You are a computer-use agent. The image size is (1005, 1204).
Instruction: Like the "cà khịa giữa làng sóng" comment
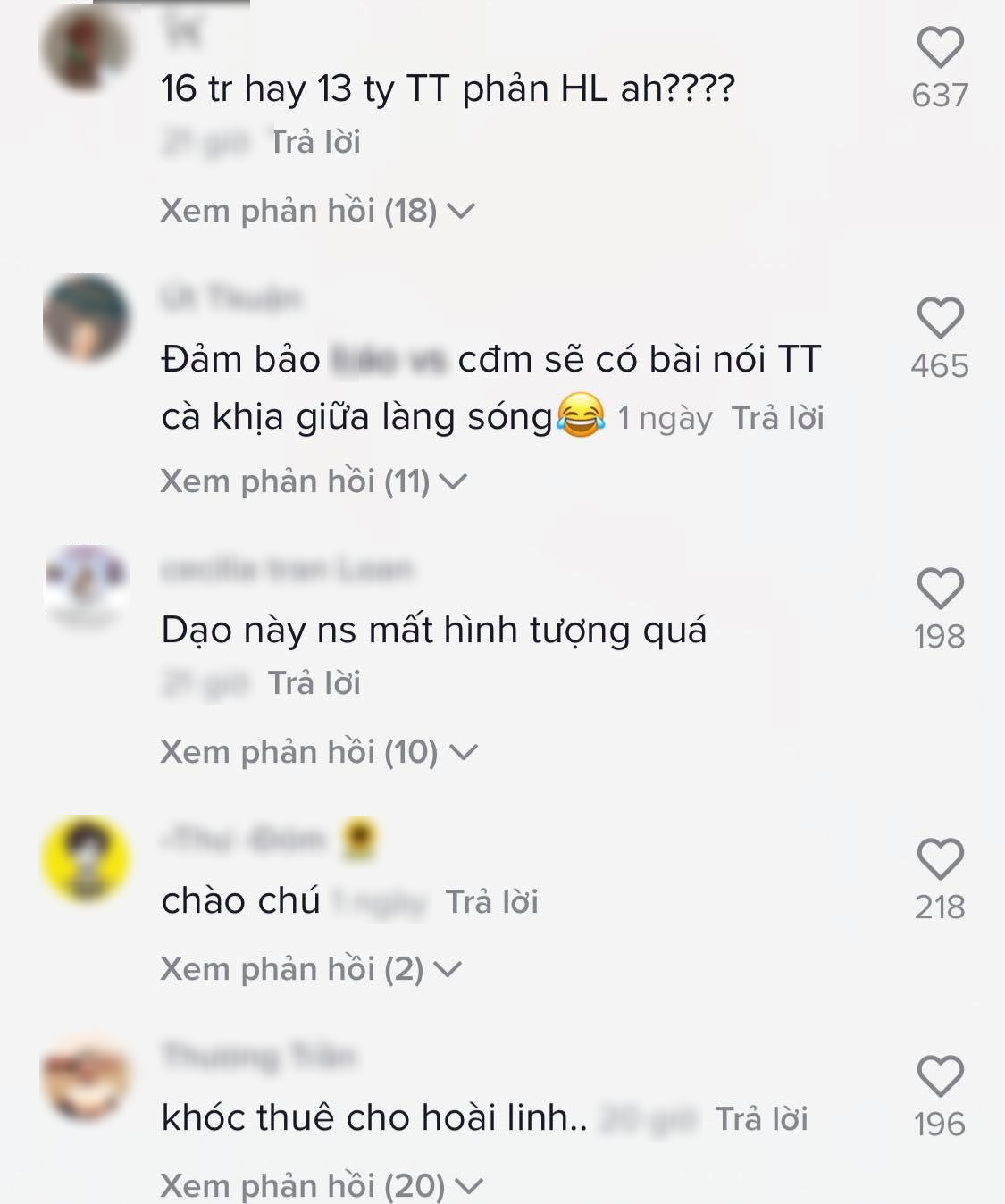(x=940, y=320)
